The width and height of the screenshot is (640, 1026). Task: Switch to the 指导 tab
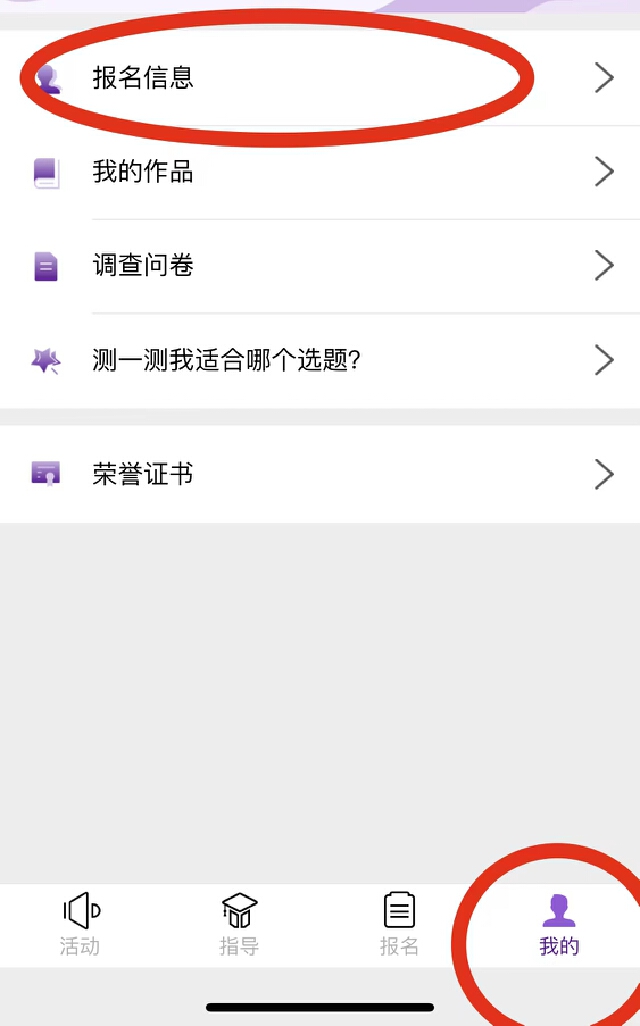239,925
